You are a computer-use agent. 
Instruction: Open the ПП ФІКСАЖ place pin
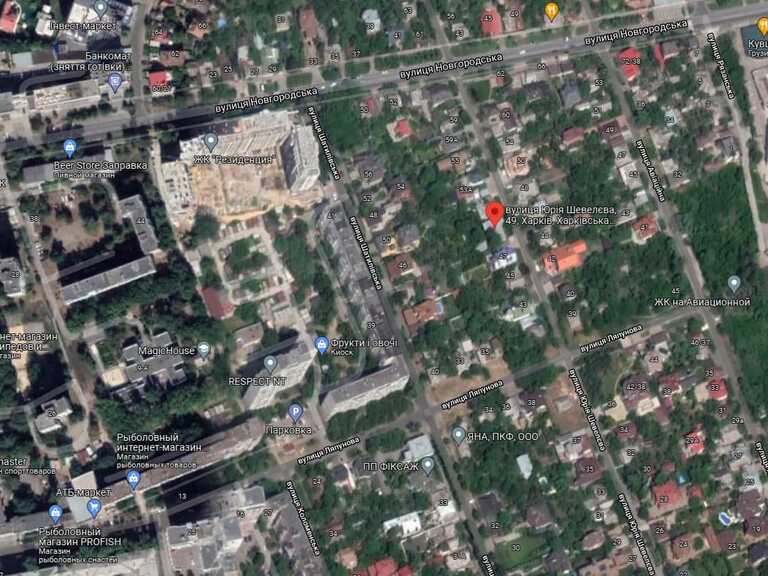pyautogui.click(x=427, y=465)
